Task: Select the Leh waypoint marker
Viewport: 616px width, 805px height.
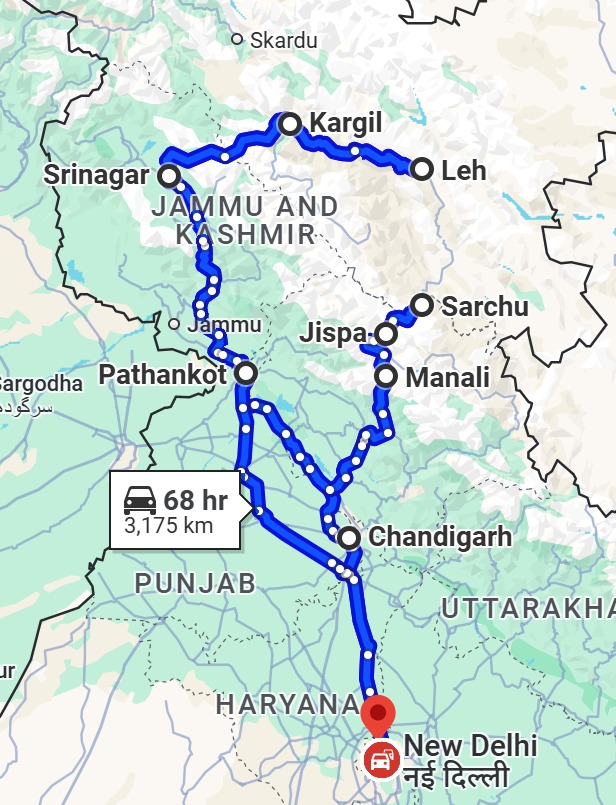Action: [422, 170]
